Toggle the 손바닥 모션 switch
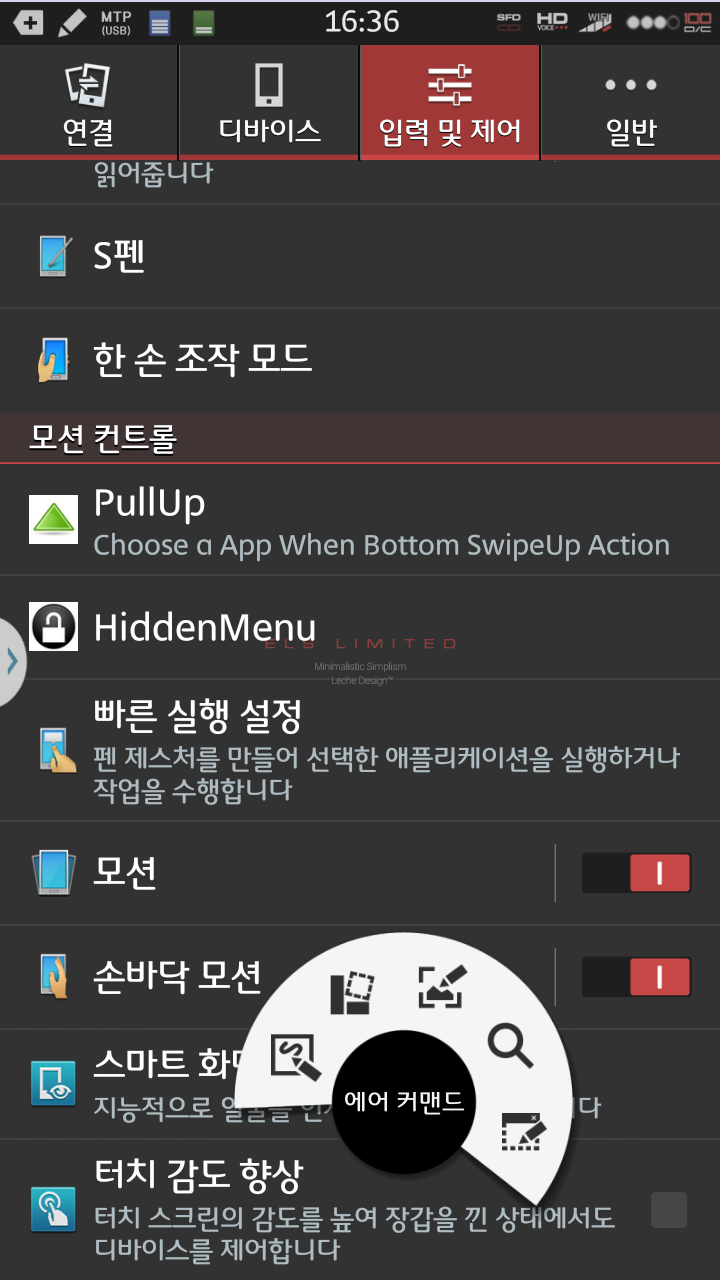The width and height of the screenshot is (720, 1280). [637, 976]
